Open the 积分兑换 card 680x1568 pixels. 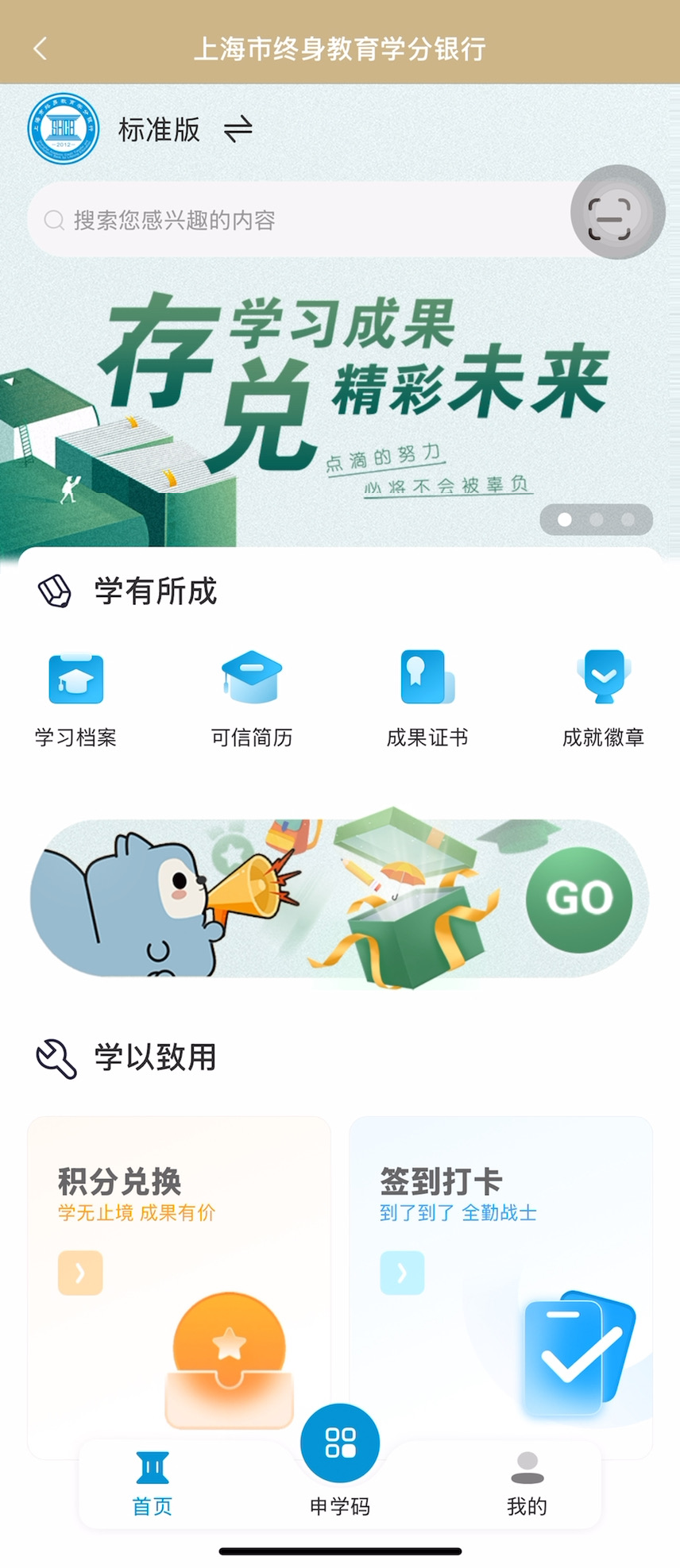point(179,1270)
